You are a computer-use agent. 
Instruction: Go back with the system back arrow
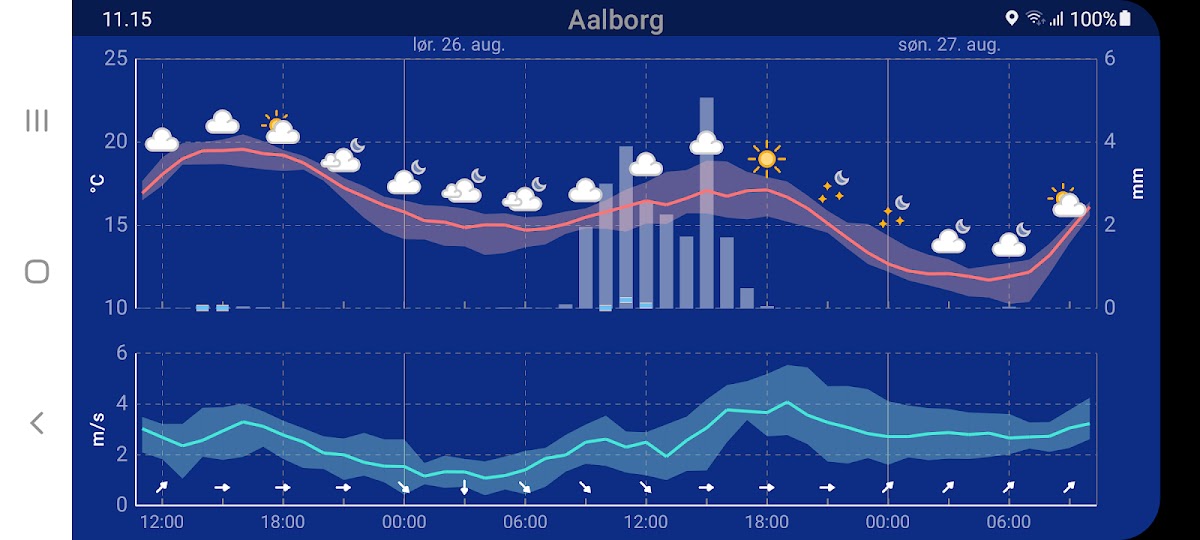[x=37, y=423]
